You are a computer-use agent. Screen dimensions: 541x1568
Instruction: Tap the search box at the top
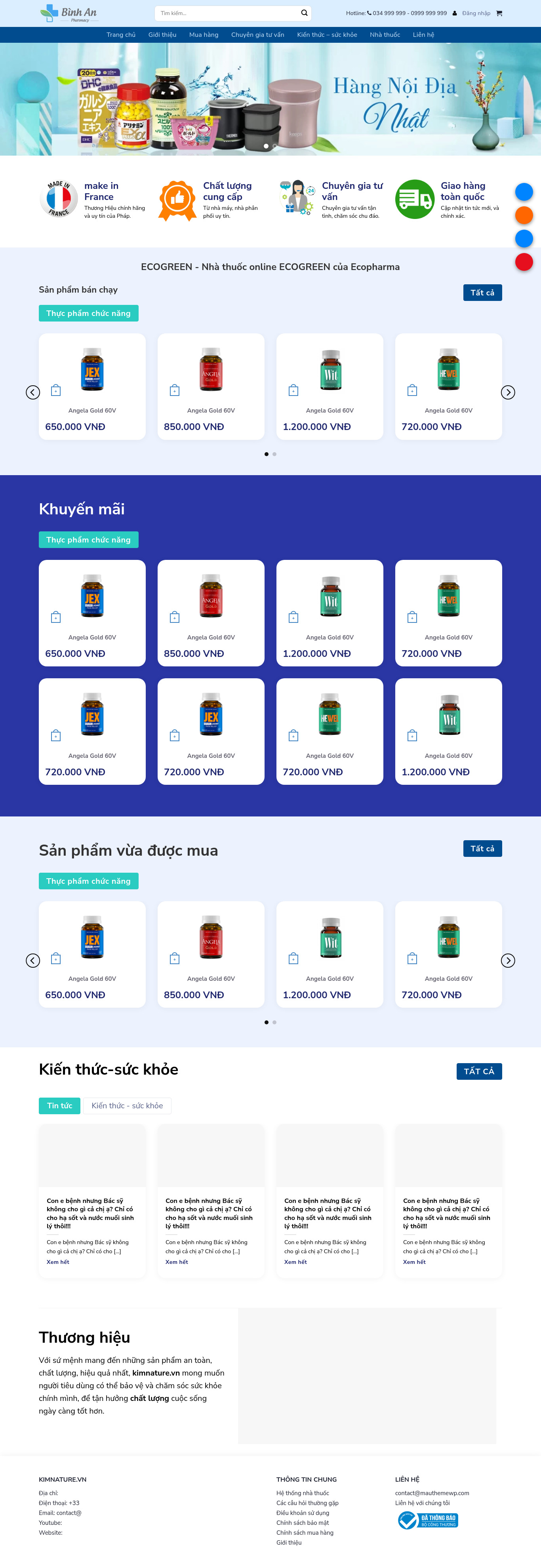tap(228, 13)
